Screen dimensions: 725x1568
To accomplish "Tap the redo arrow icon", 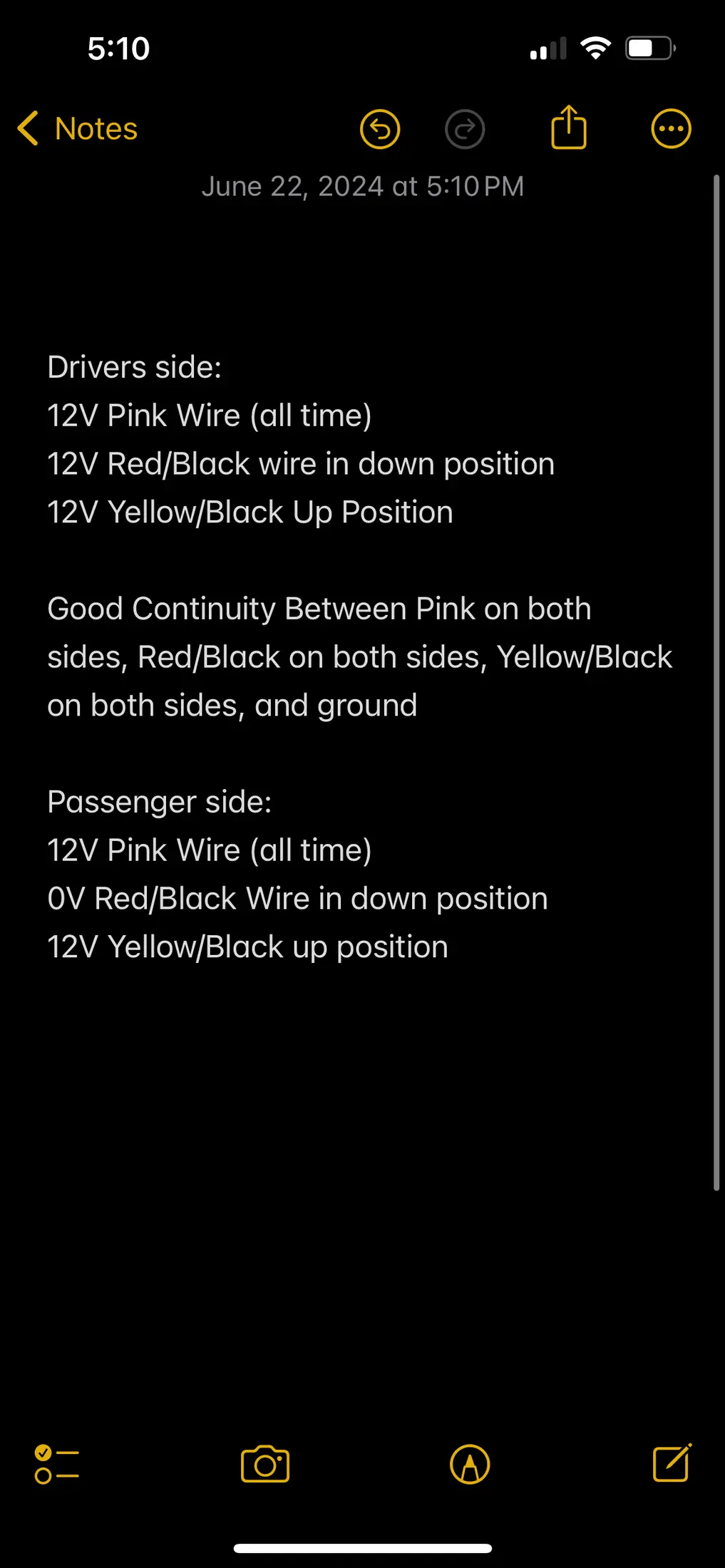I will pyautogui.click(x=465, y=129).
